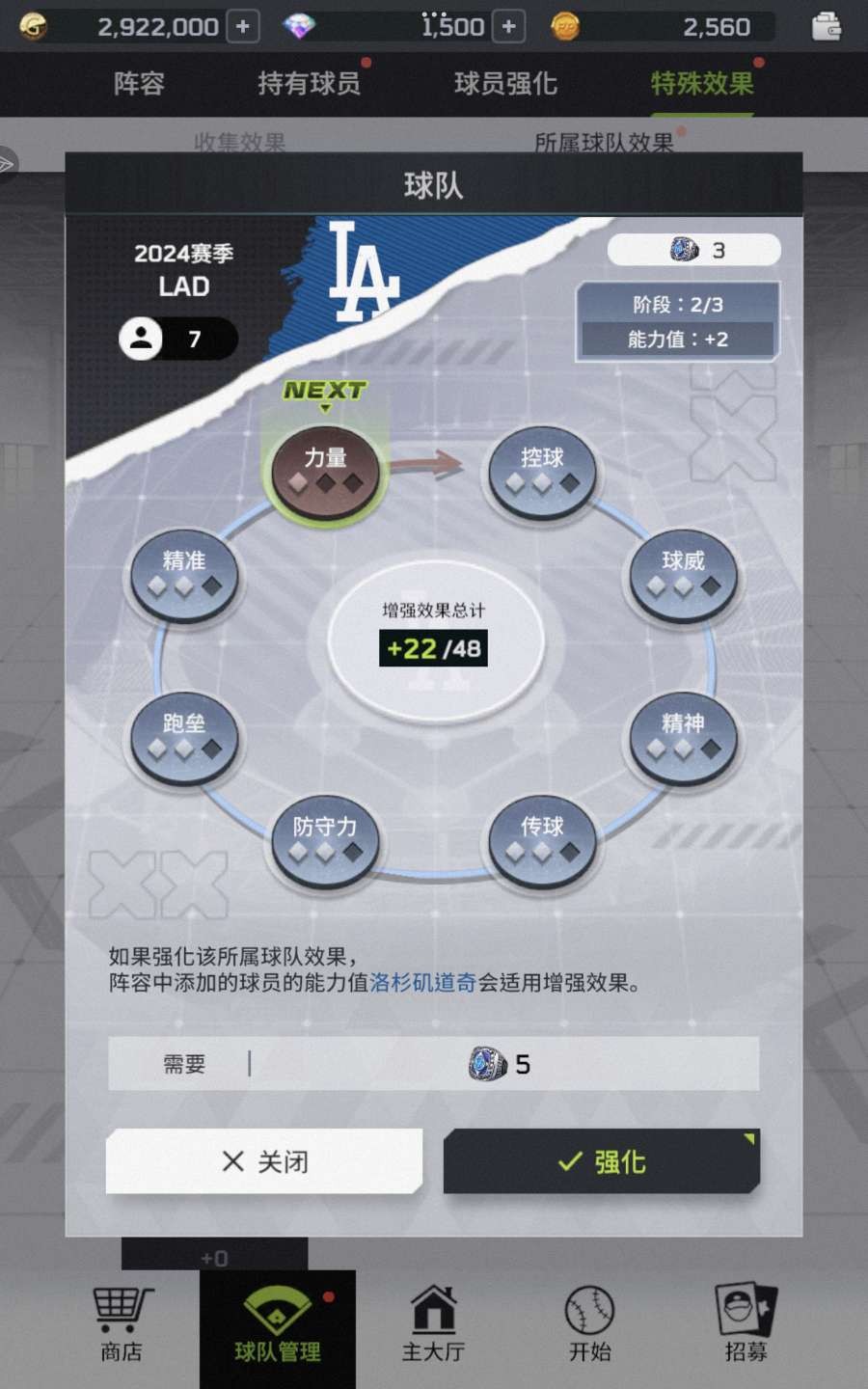Switch to the 阵容 lineup tab
This screenshot has height=1389, width=868.
[x=139, y=84]
